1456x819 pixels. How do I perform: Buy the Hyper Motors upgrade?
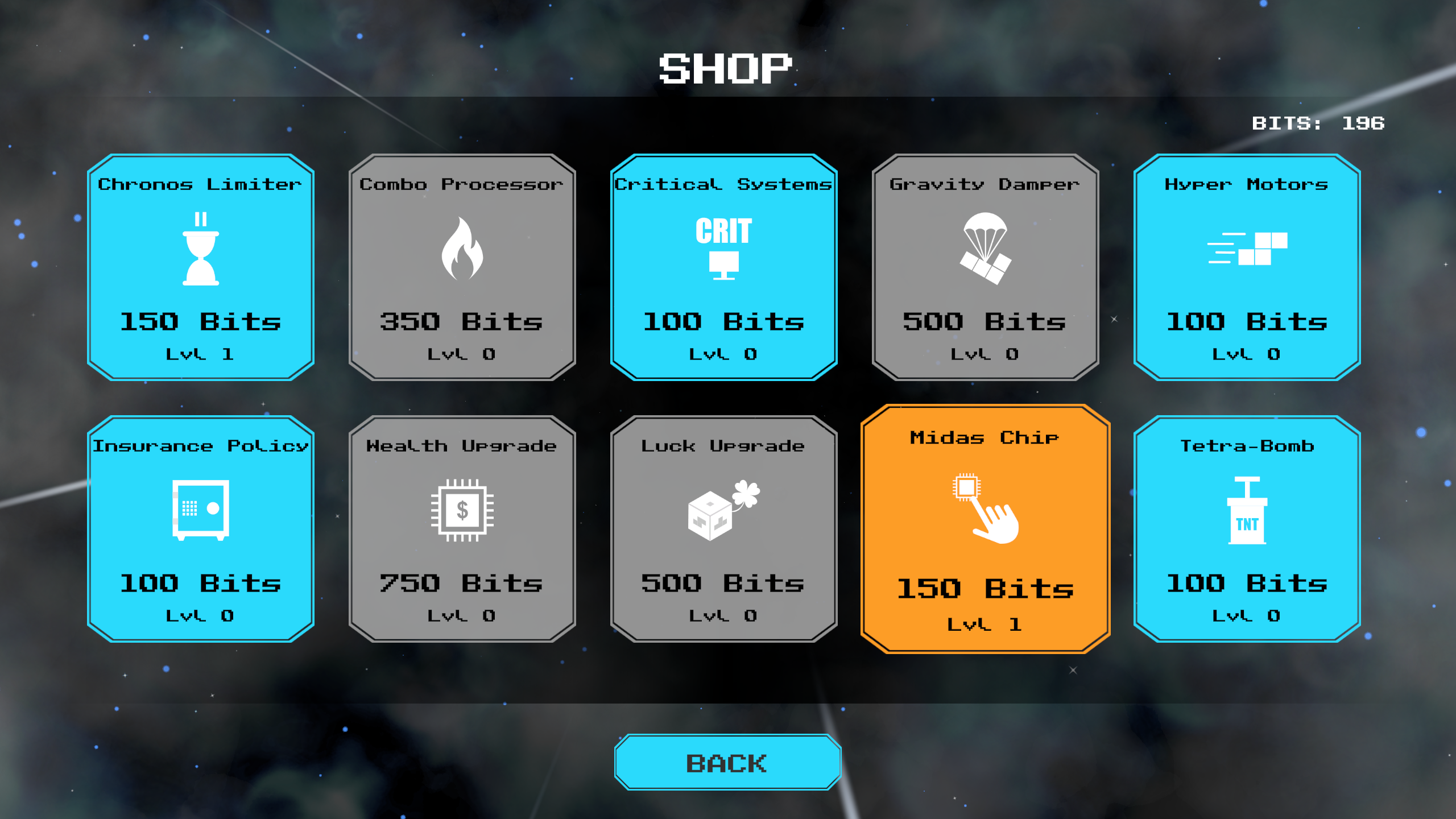click(x=1247, y=267)
